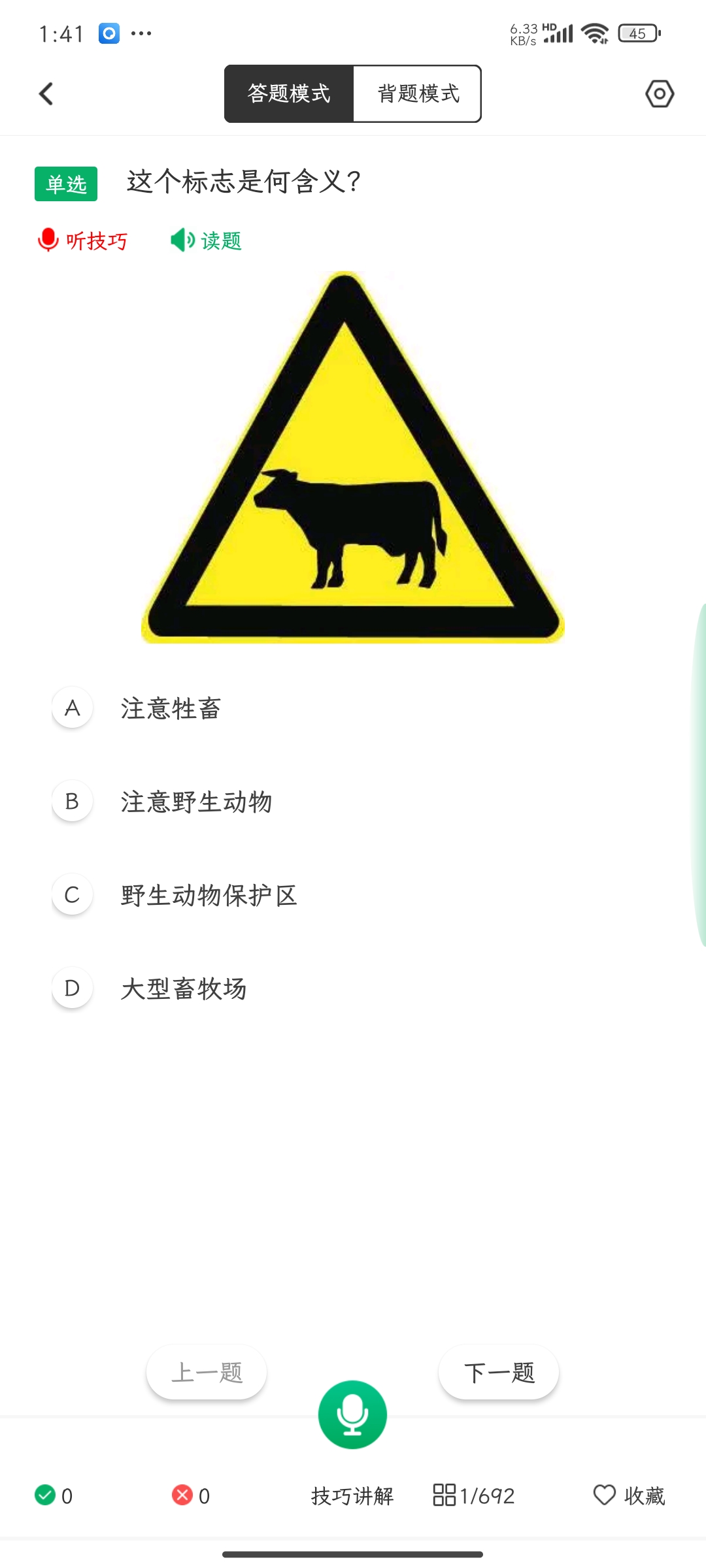Open the question list 1/692
The width and height of the screenshot is (706, 1568).
click(474, 1495)
